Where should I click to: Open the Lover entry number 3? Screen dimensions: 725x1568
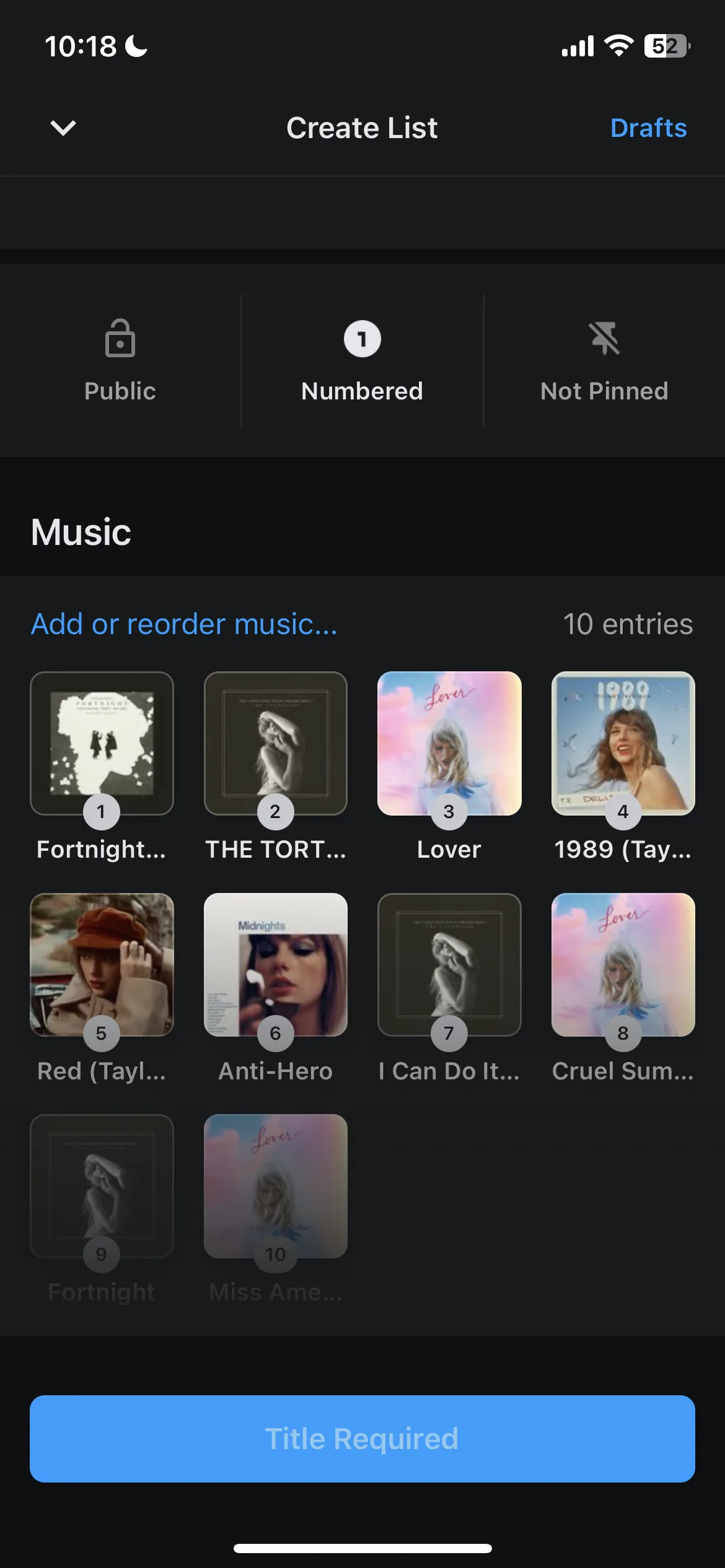point(449,744)
